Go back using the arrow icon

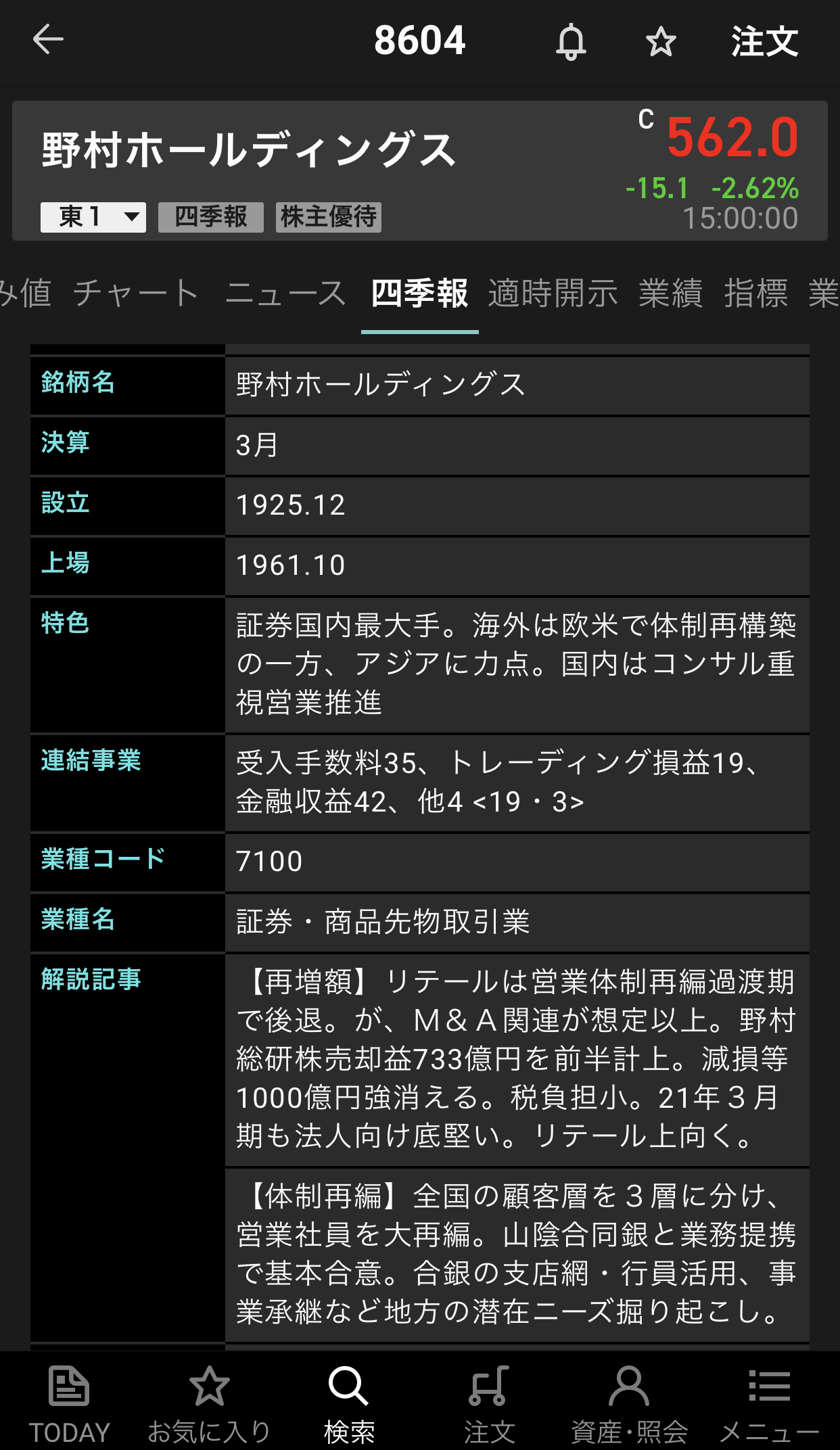pyautogui.click(x=48, y=39)
